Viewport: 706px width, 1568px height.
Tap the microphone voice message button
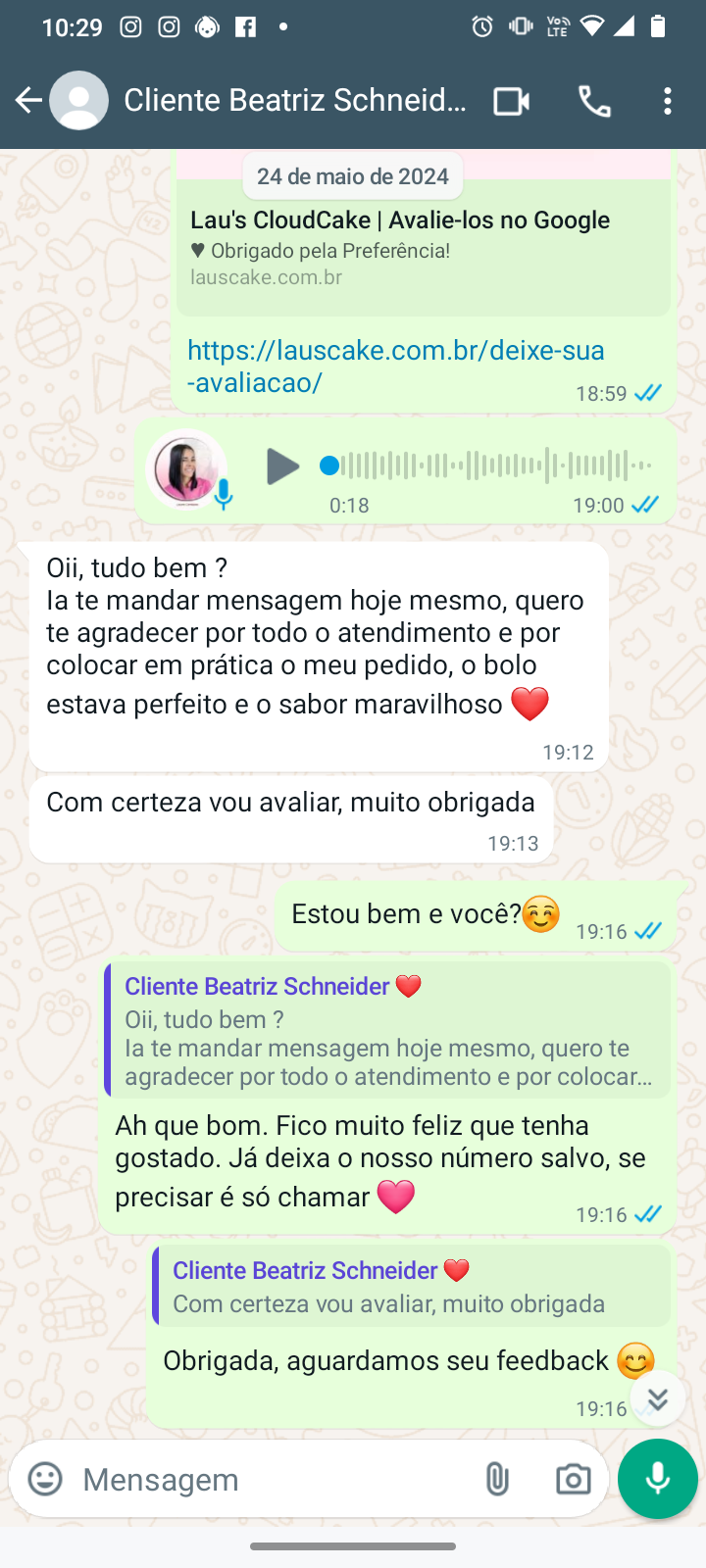[x=657, y=1479]
